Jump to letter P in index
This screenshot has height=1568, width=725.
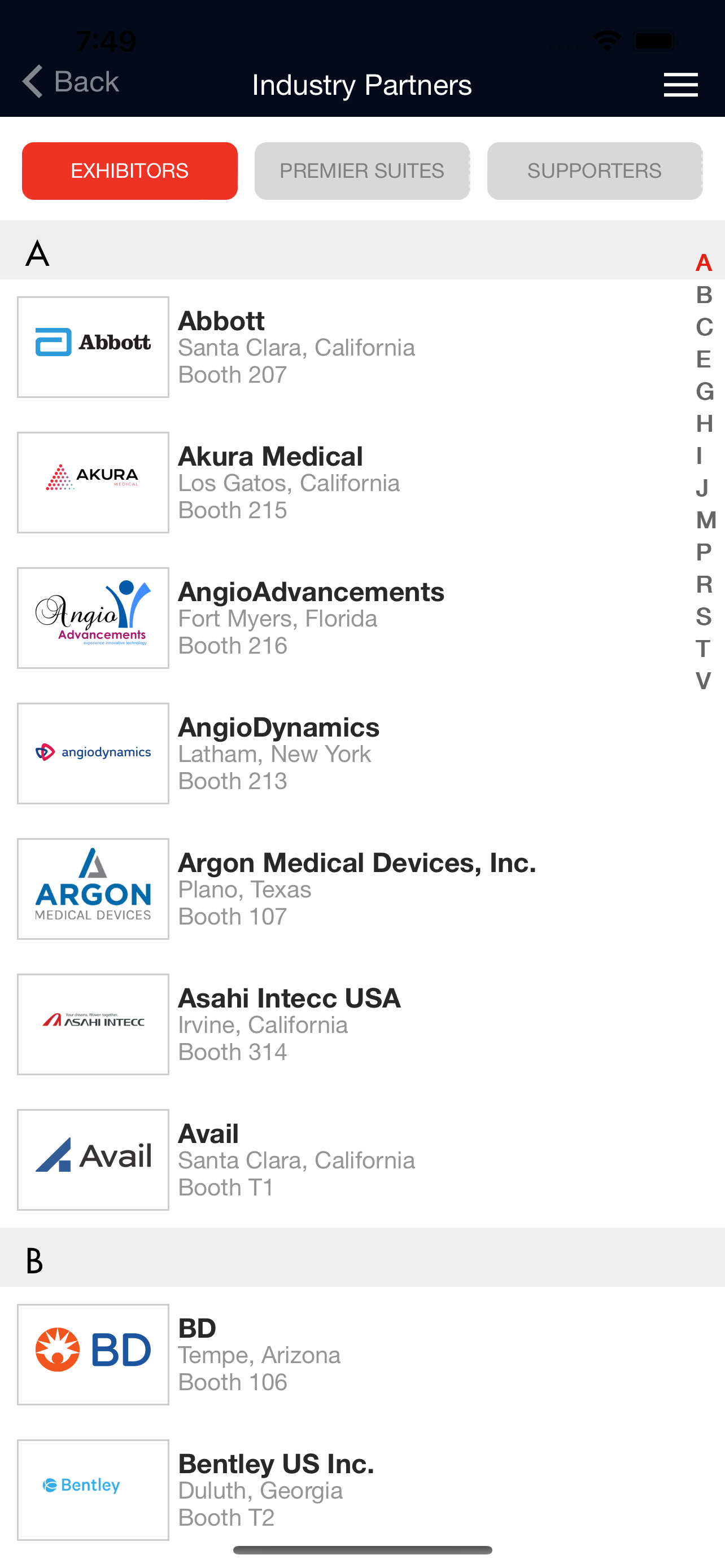pyautogui.click(x=704, y=553)
